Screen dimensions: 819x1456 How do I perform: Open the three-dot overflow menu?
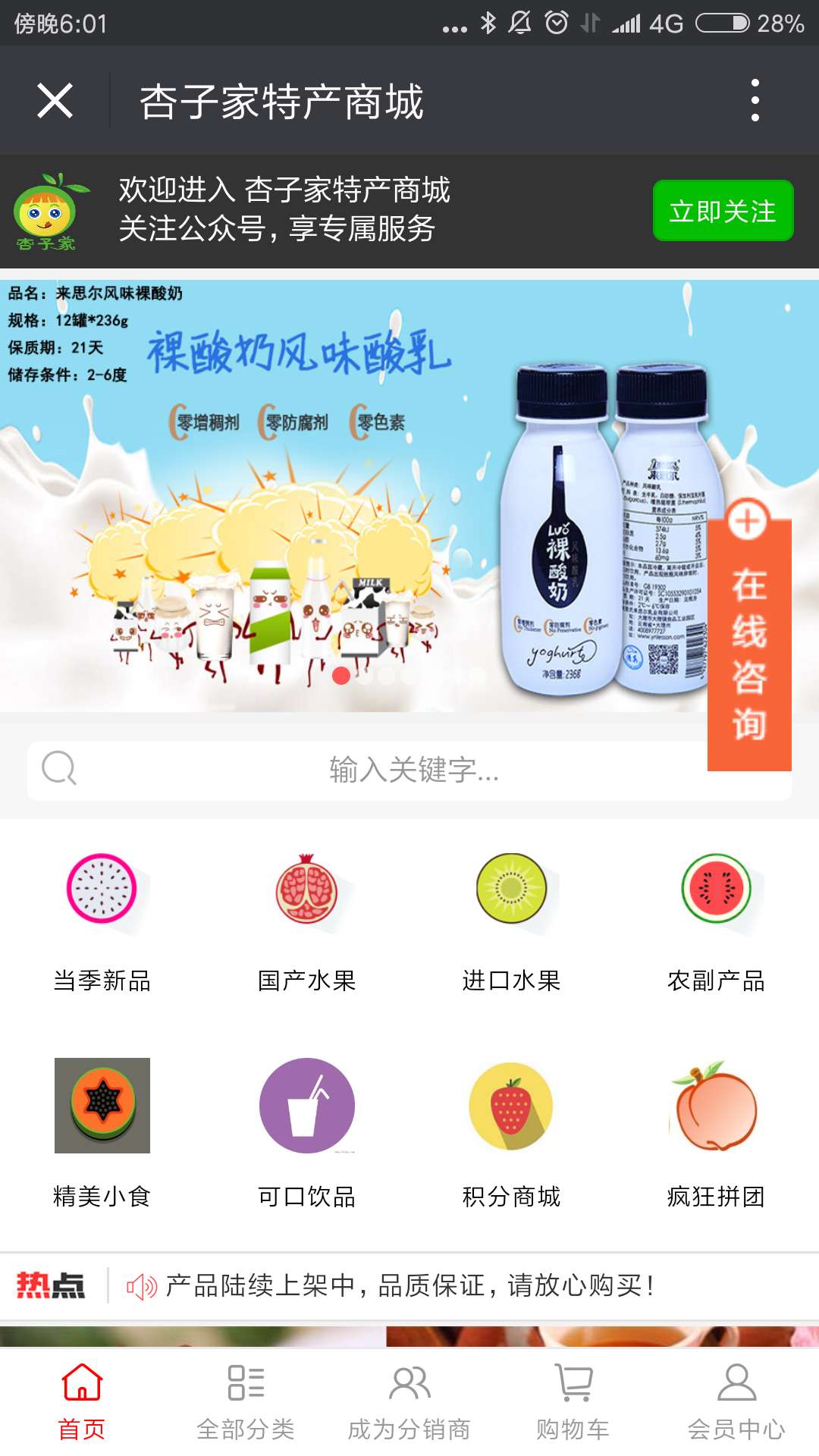pos(755,101)
